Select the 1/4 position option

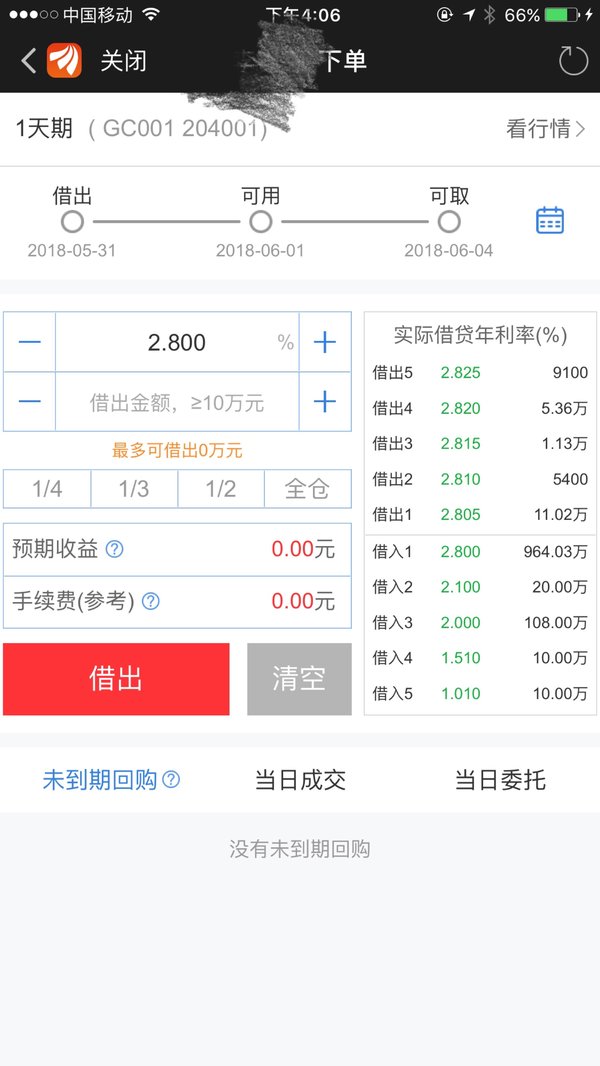point(47,489)
